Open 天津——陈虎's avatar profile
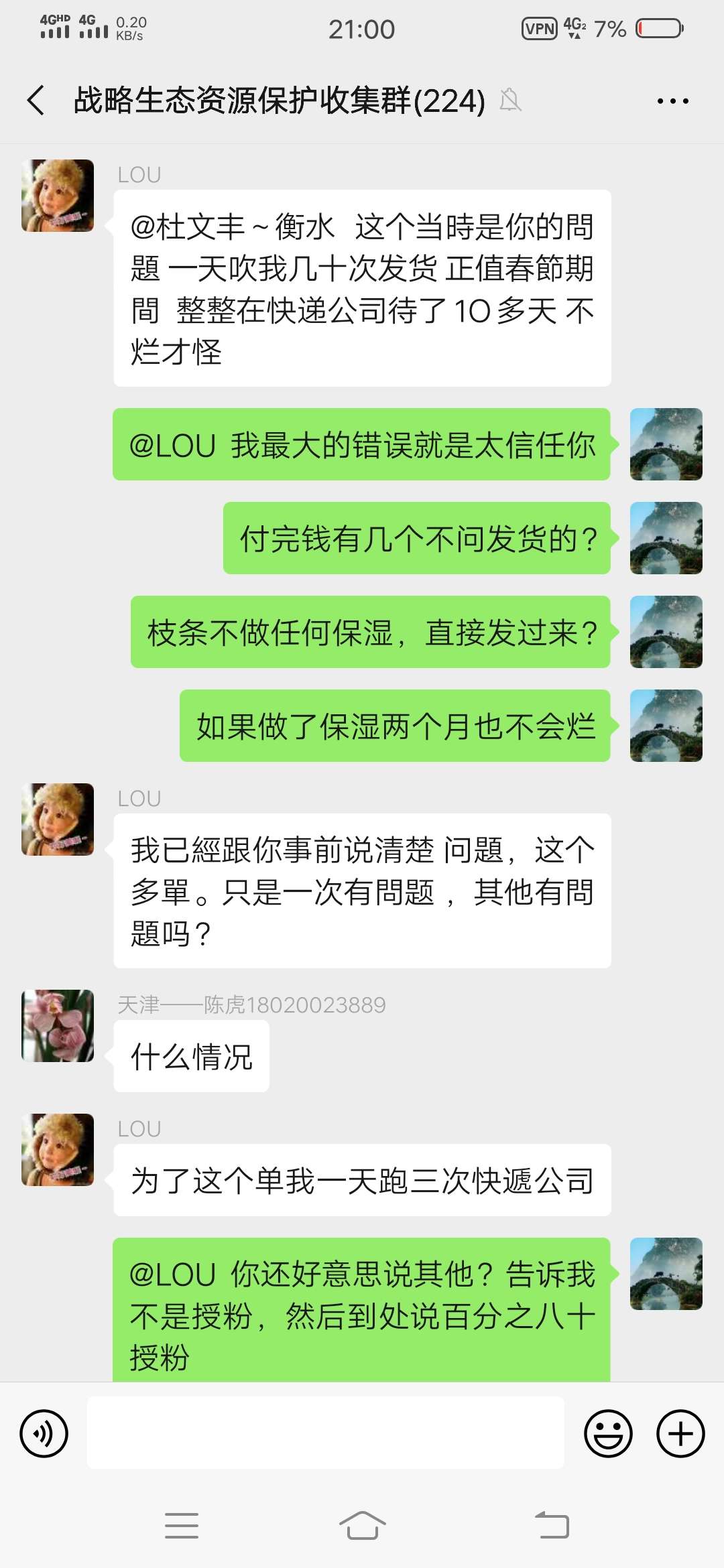The height and width of the screenshot is (1568, 724). pyautogui.click(x=58, y=1026)
